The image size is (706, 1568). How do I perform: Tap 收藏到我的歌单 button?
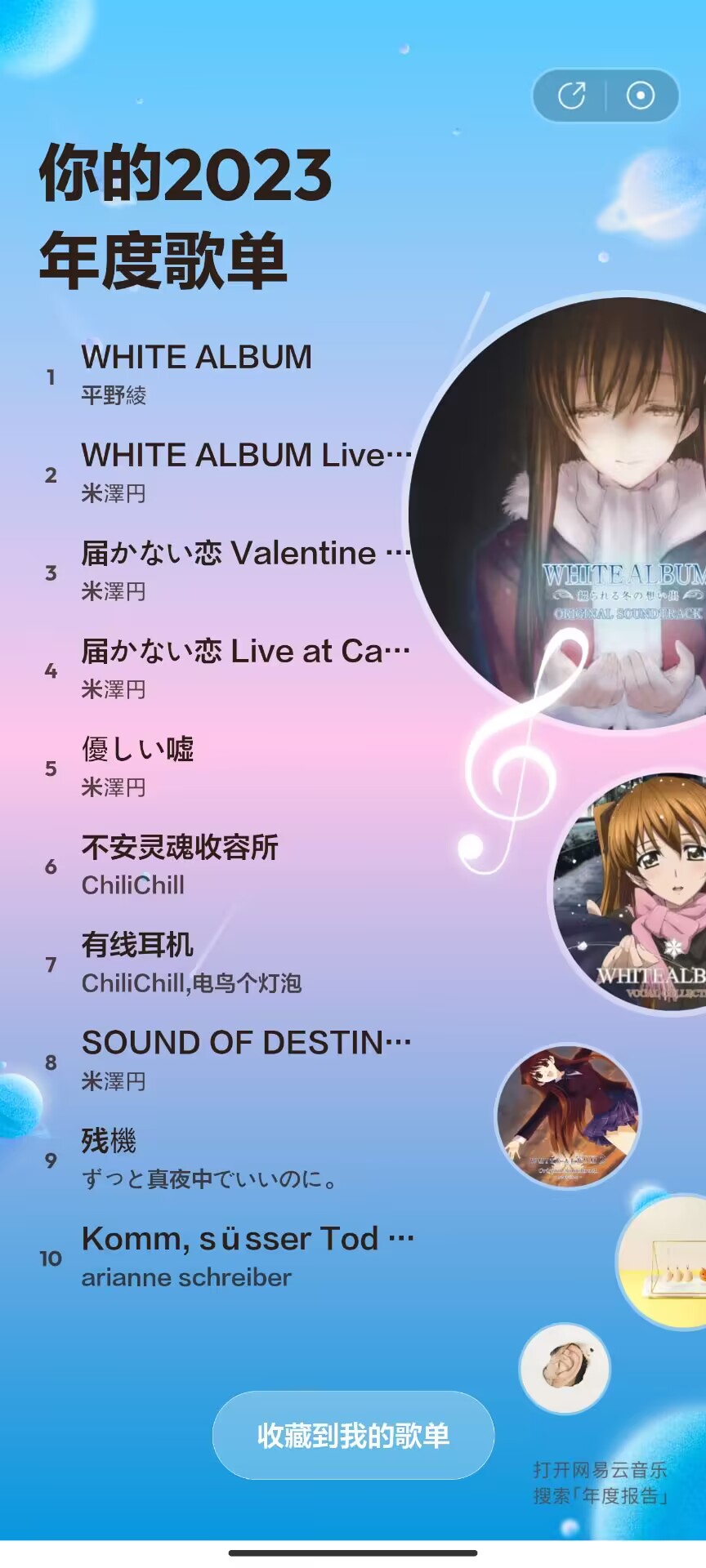coord(353,1435)
